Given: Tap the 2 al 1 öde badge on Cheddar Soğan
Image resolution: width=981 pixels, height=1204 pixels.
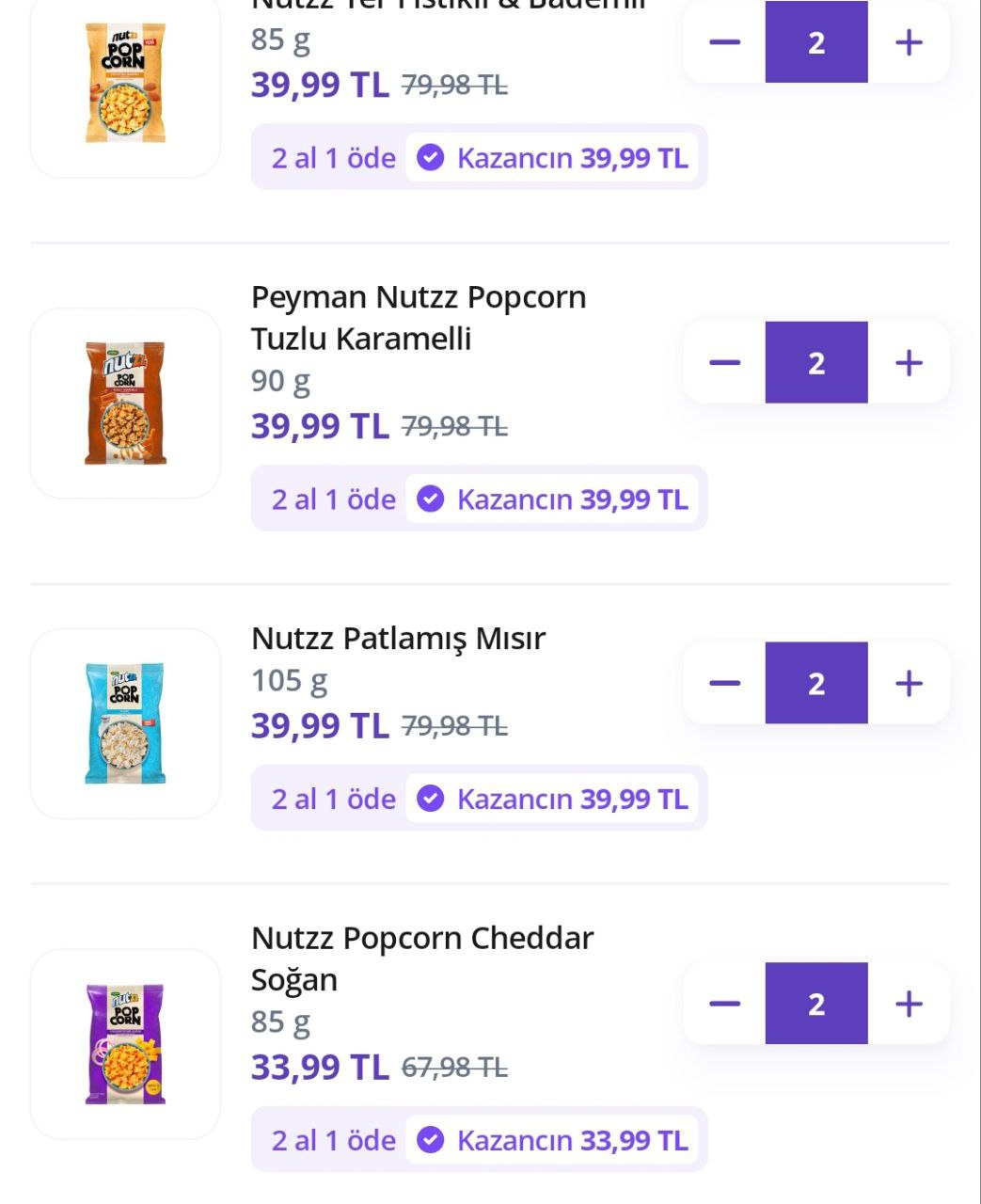Looking at the screenshot, I should [332, 1139].
